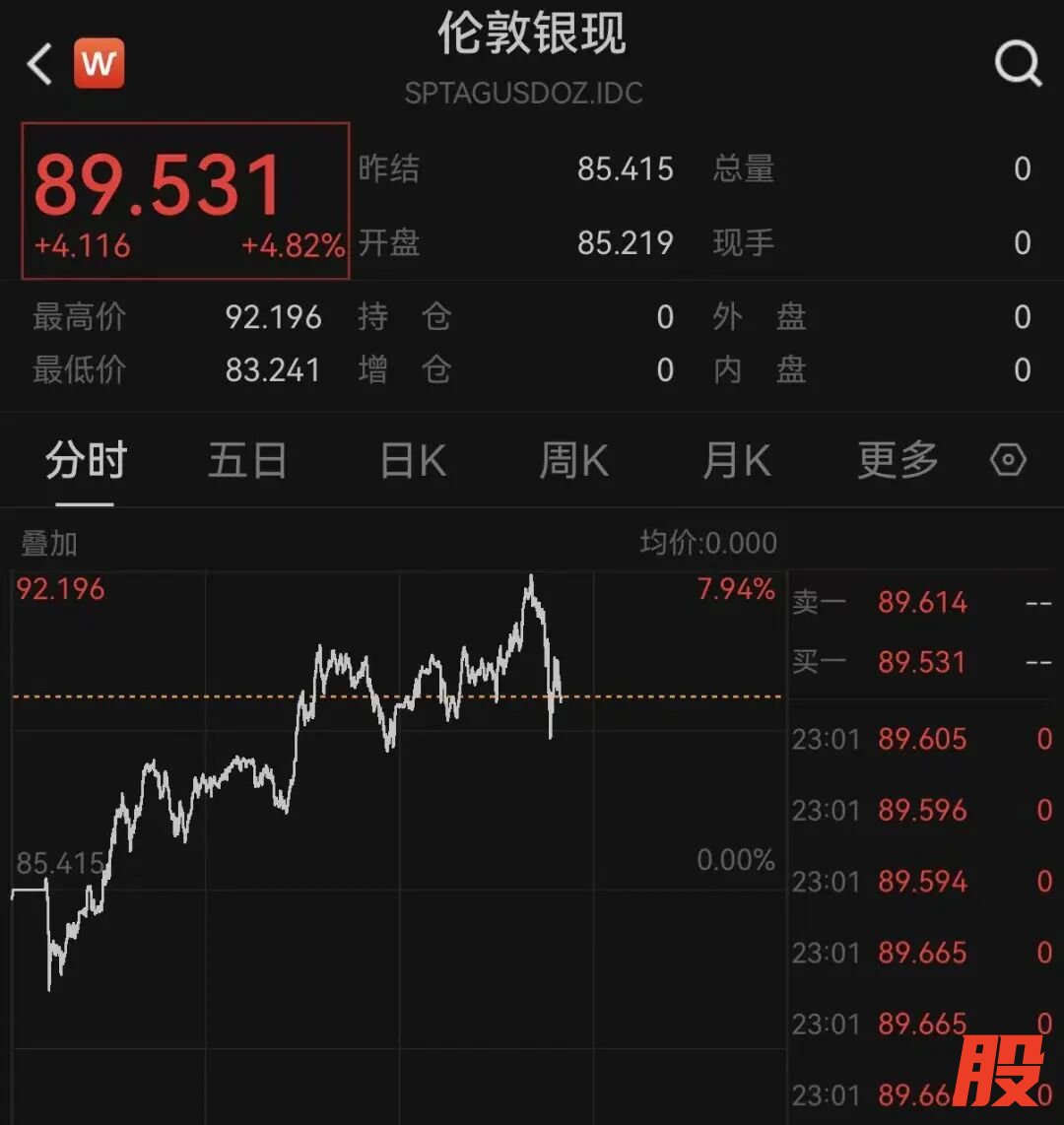Select the 周K weekly chart tab
Image resolution: width=1064 pixels, height=1125 pixels.
click(x=573, y=461)
